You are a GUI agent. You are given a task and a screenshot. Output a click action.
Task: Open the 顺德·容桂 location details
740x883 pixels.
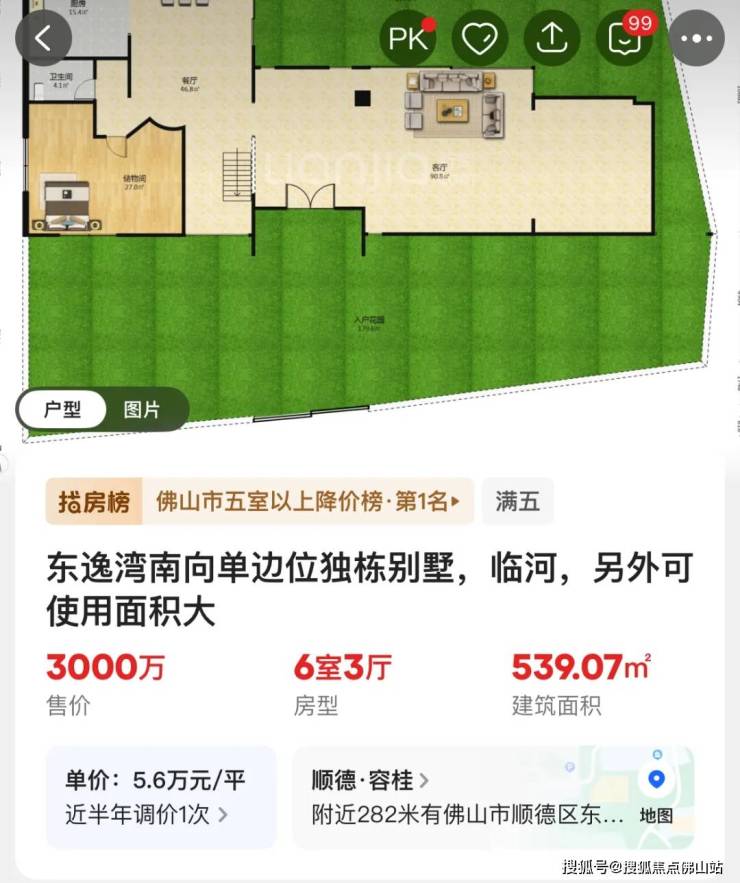pos(370,780)
